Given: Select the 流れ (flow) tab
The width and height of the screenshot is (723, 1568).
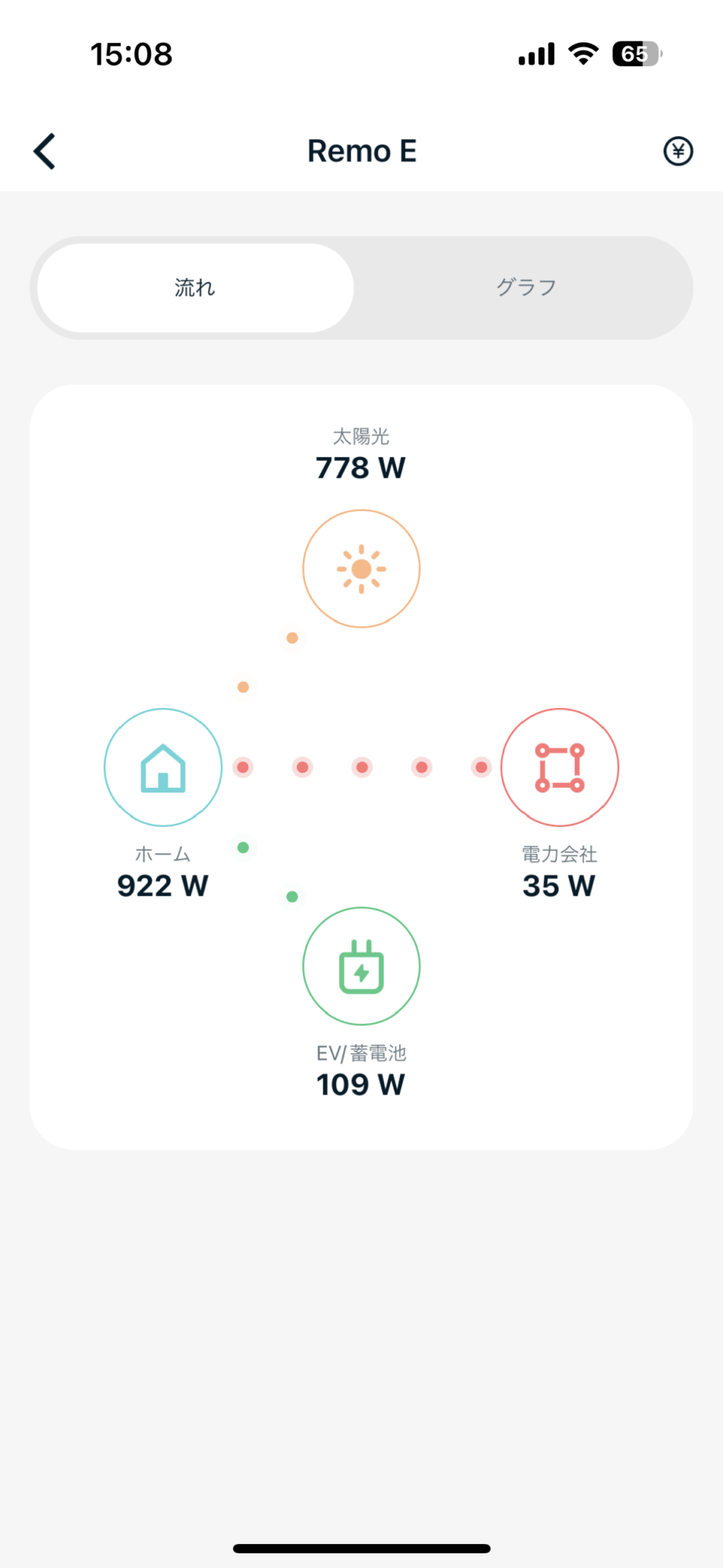Looking at the screenshot, I should 195,287.
